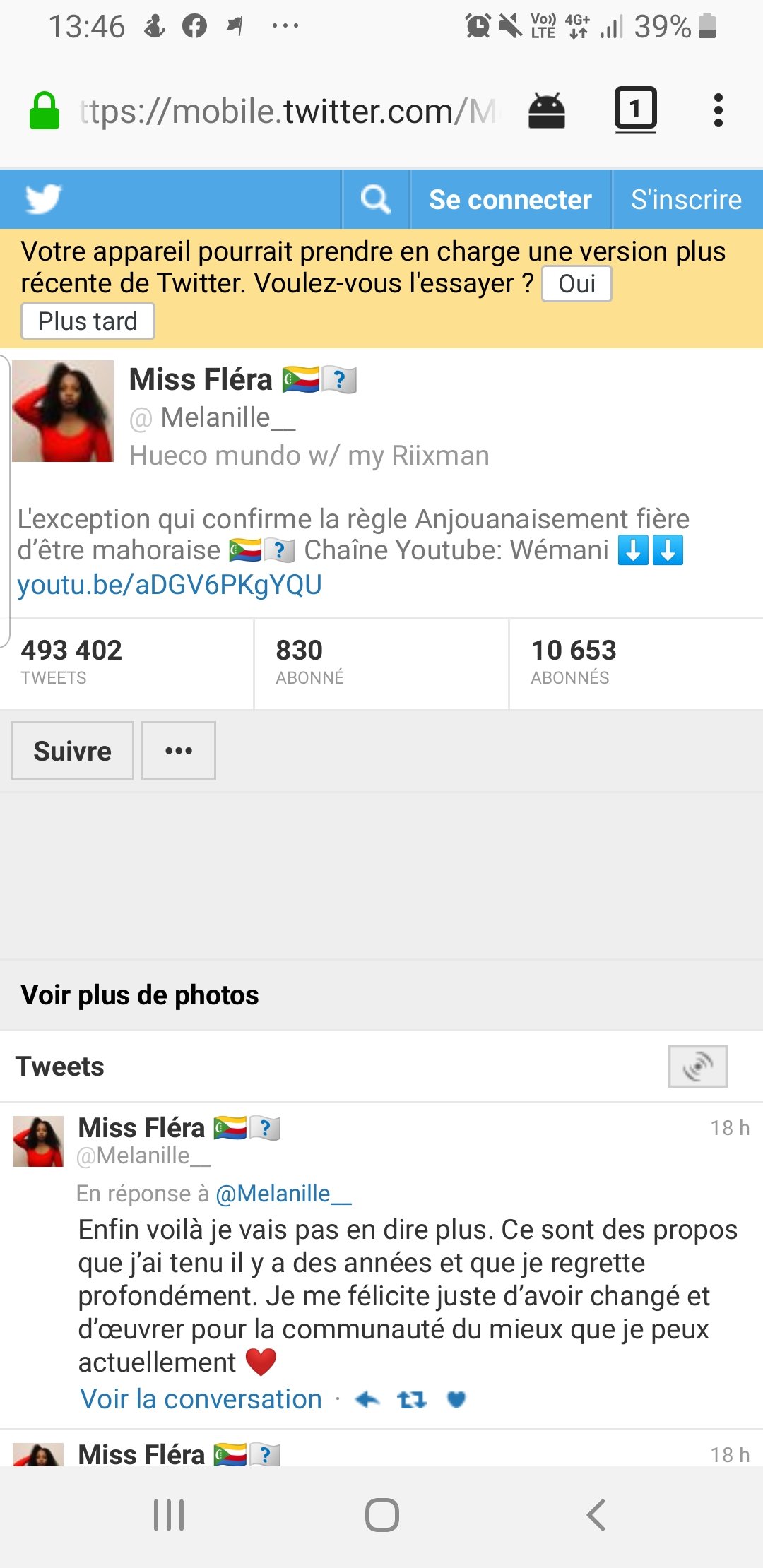Accept the new Twitter version with Oui

coord(576,284)
